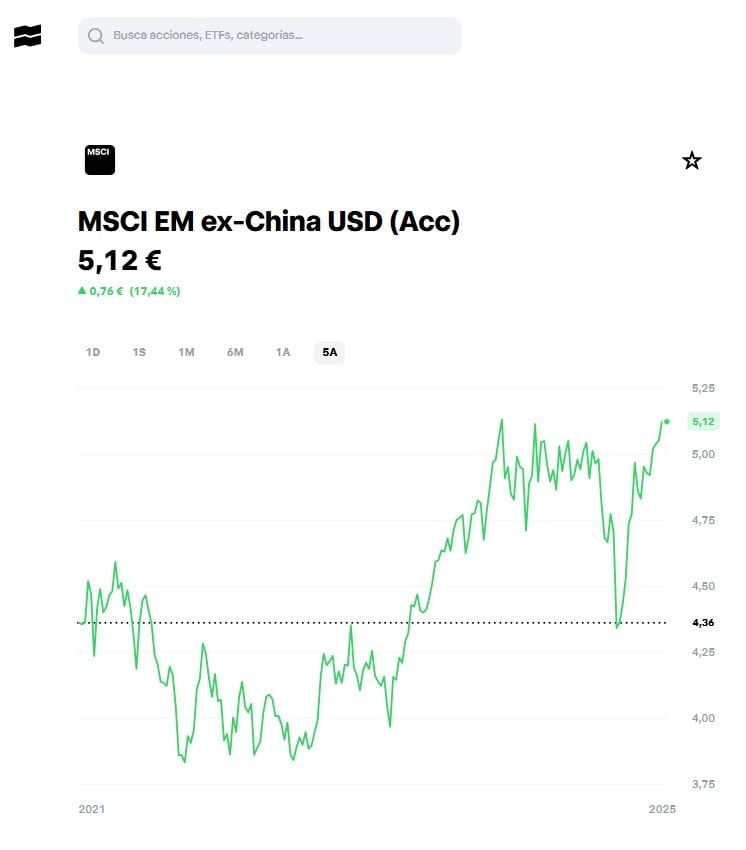The image size is (746, 850).
Task: Toggle the 1M chart period
Action: 186,352
